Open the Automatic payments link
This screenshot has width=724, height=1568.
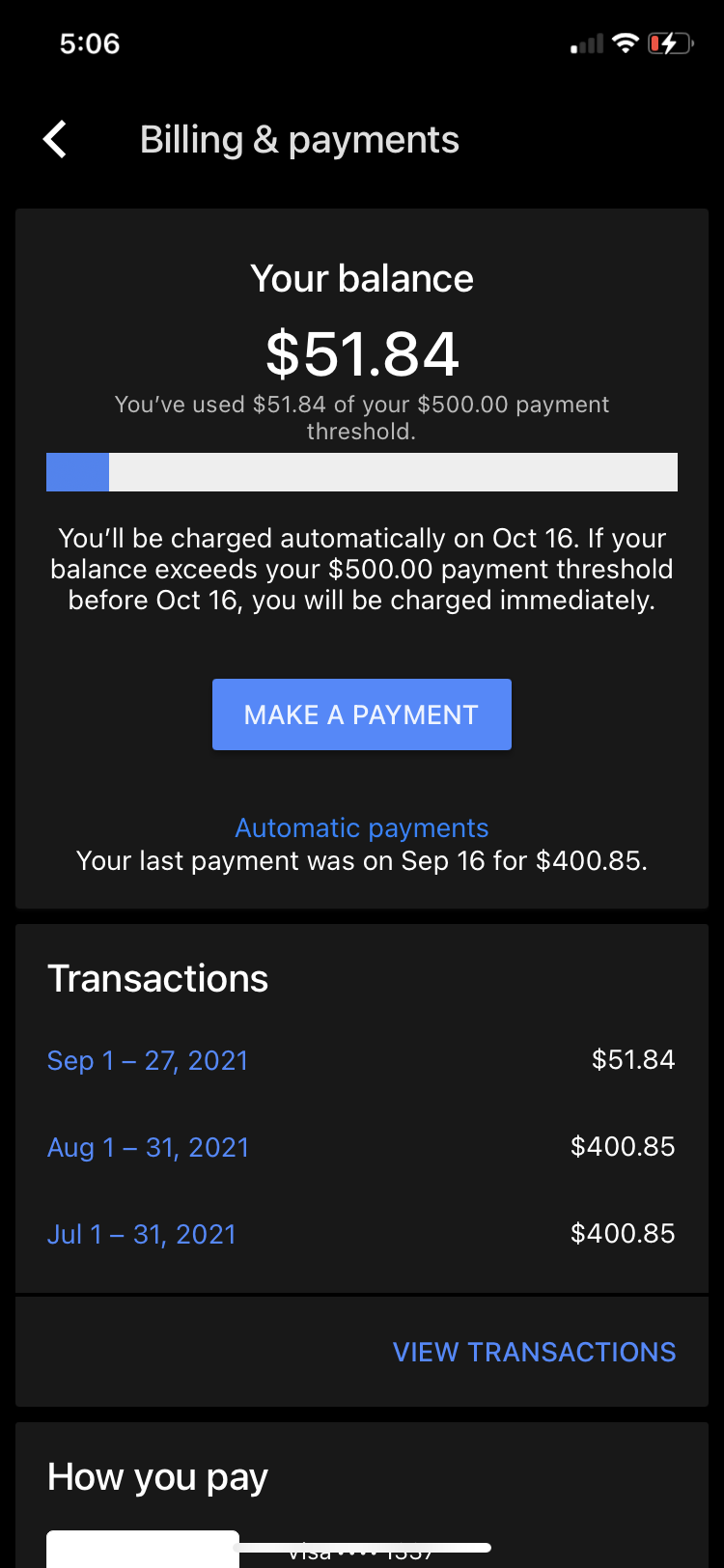pyautogui.click(x=361, y=828)
